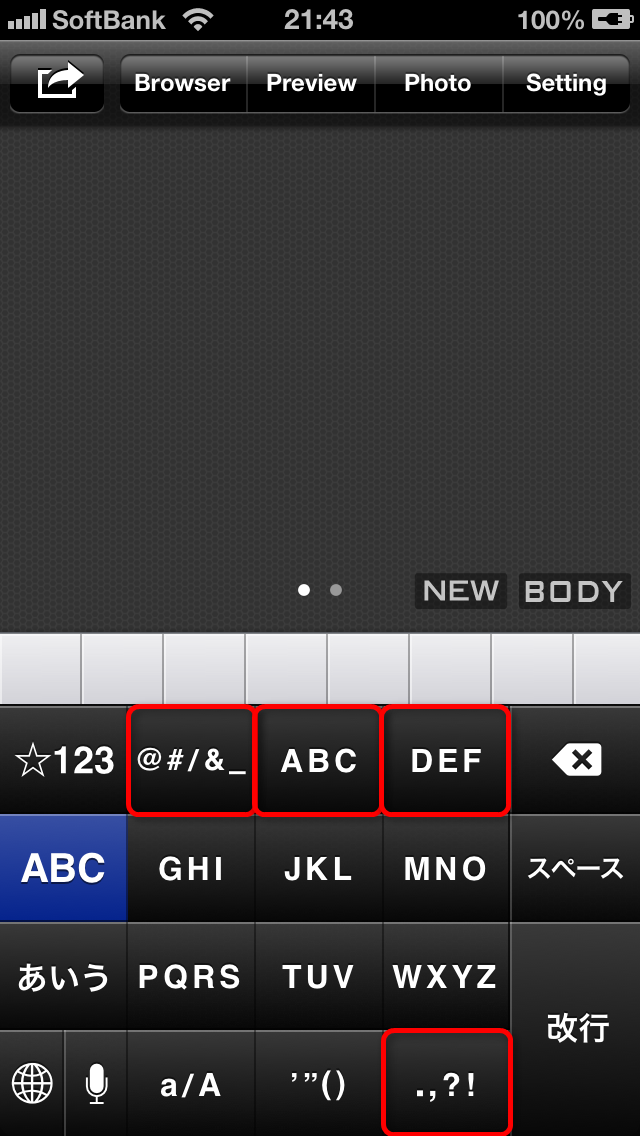Tap the GHI key

[x=191, y=868]
